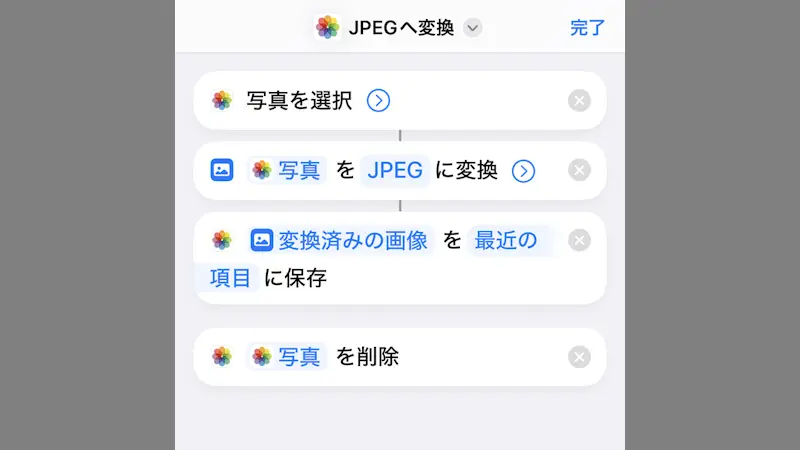Image resolution: width=800 pixels, height=450 pixels.
Task: Remove the 保存 action
Action: coord(579,240)
